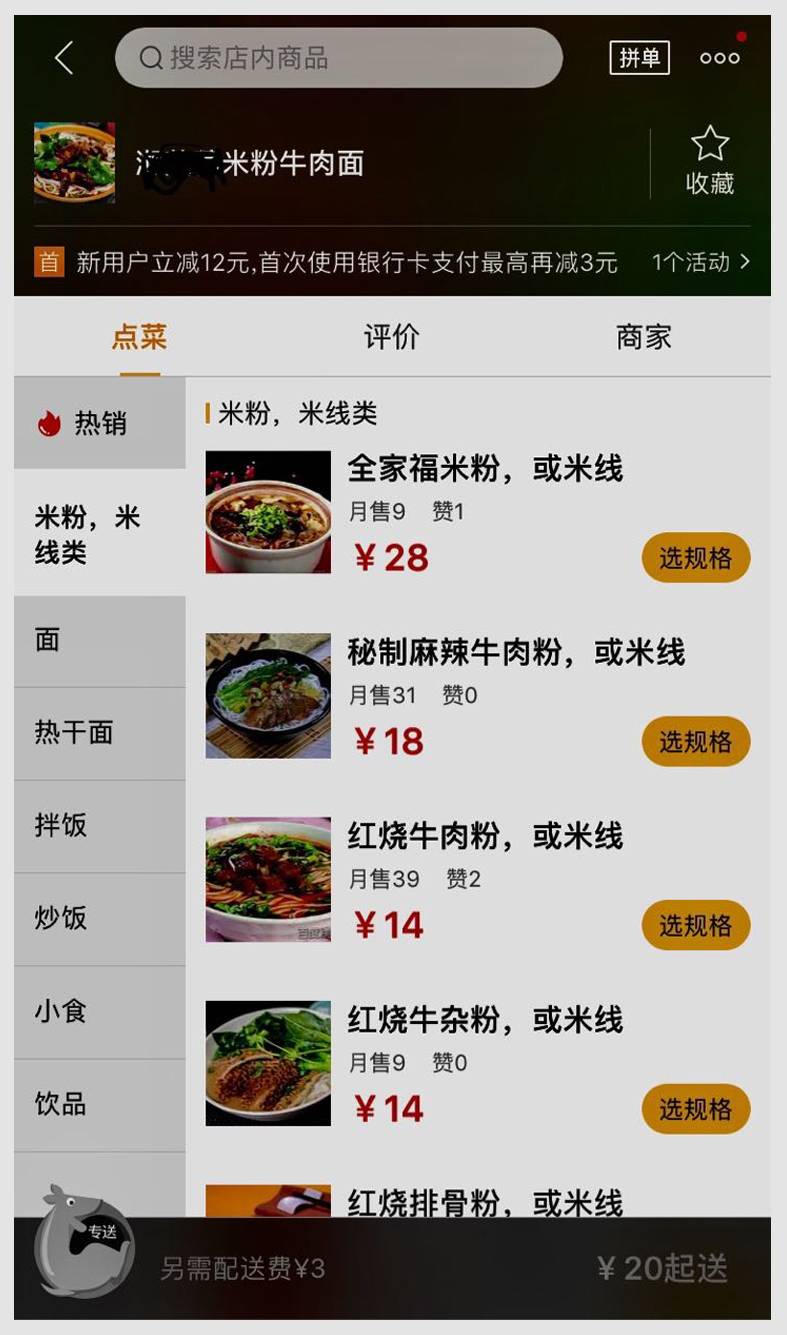Screen dimensions: 787x1335
Task: Start a group order with 拼单
Action: (x=639, y=58)
